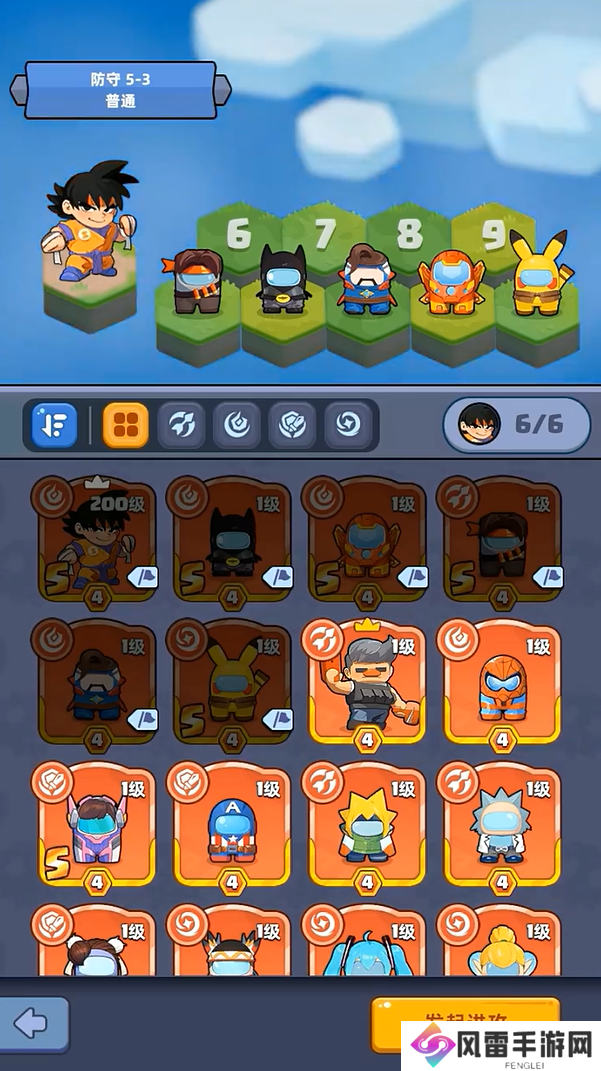This screenshot has height=1071, width=601.
Task: Select the orange all-heroes grid filter
Action: pyautogui.click(x=125, y=425)
